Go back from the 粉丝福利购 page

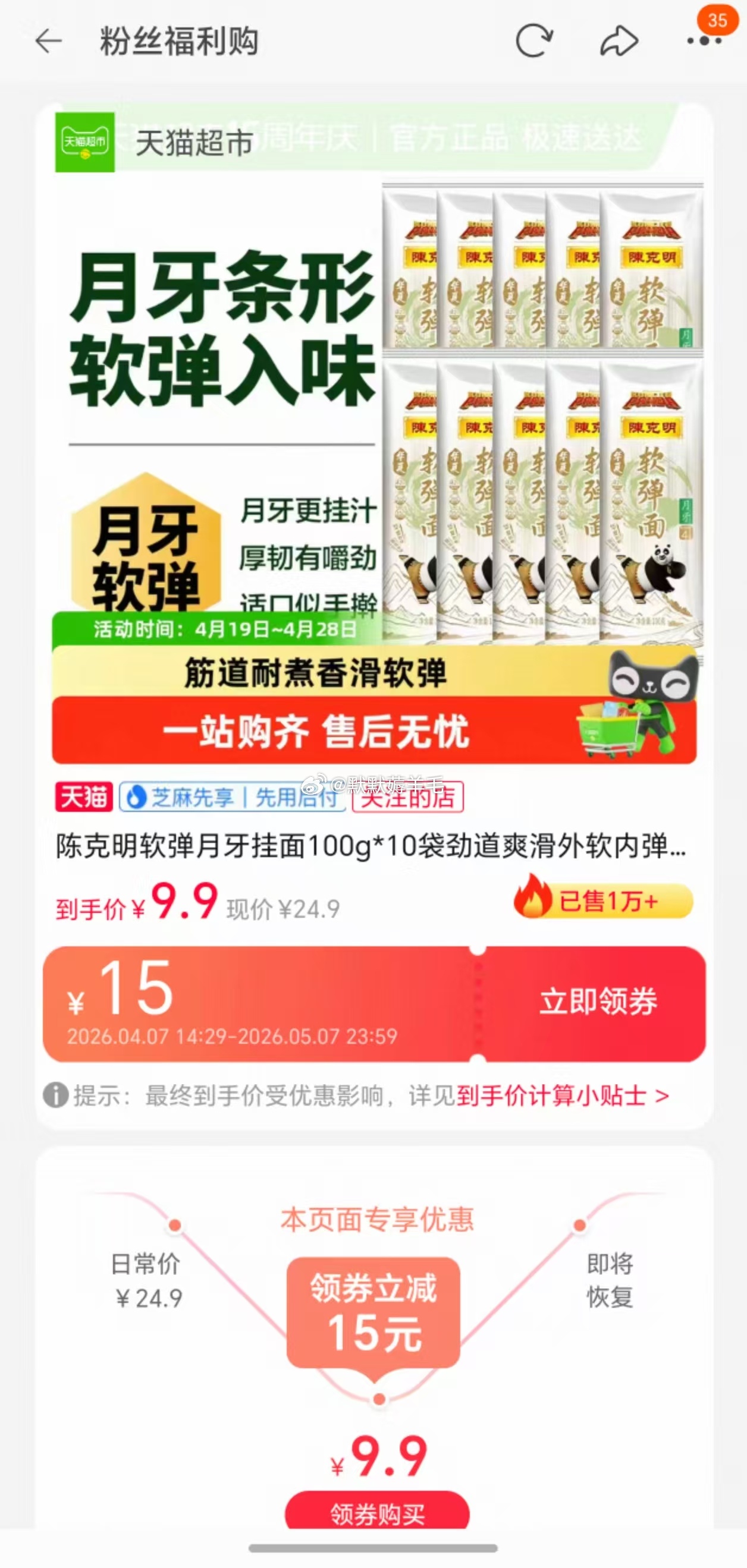coord(49,42)
